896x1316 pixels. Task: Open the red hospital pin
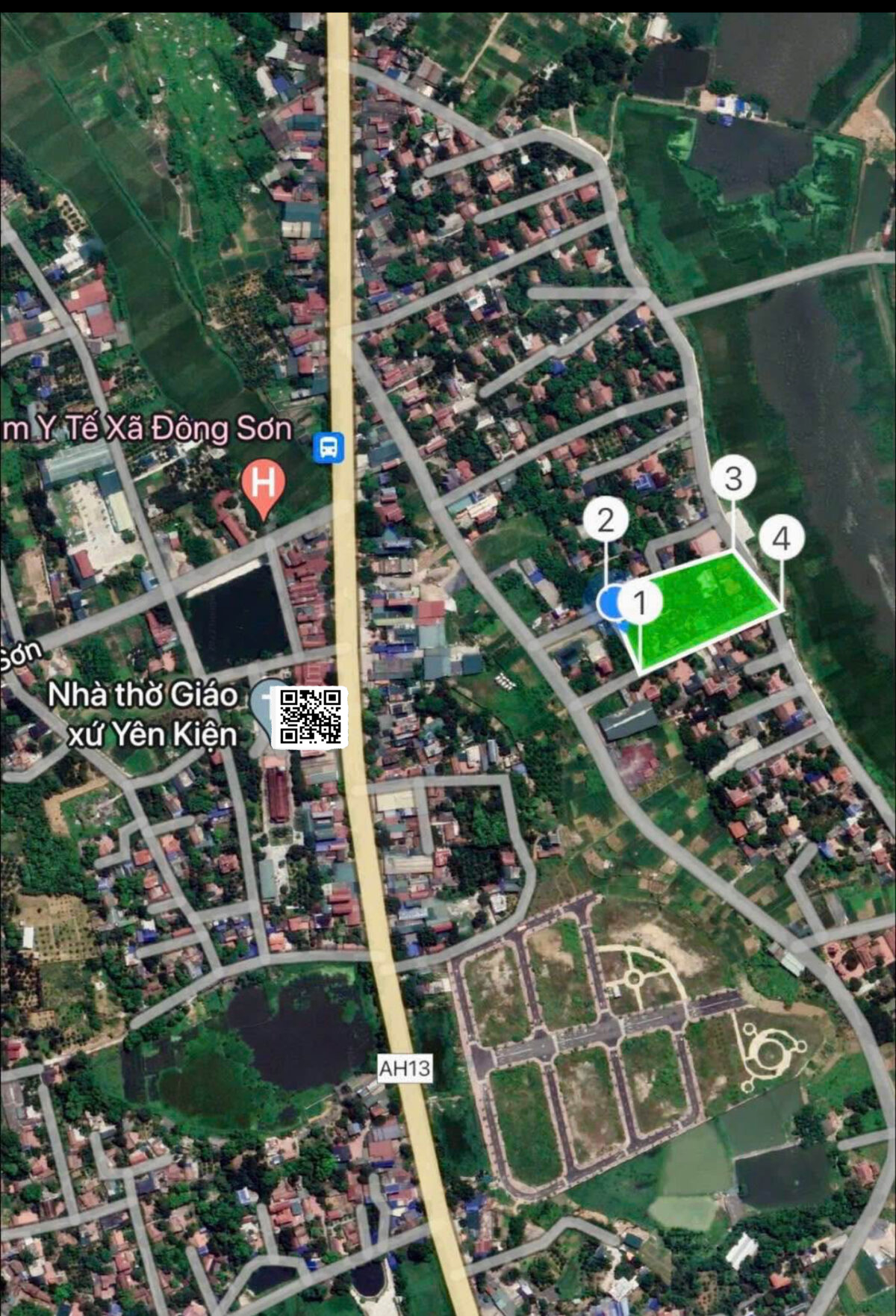(x=263, y=484)
